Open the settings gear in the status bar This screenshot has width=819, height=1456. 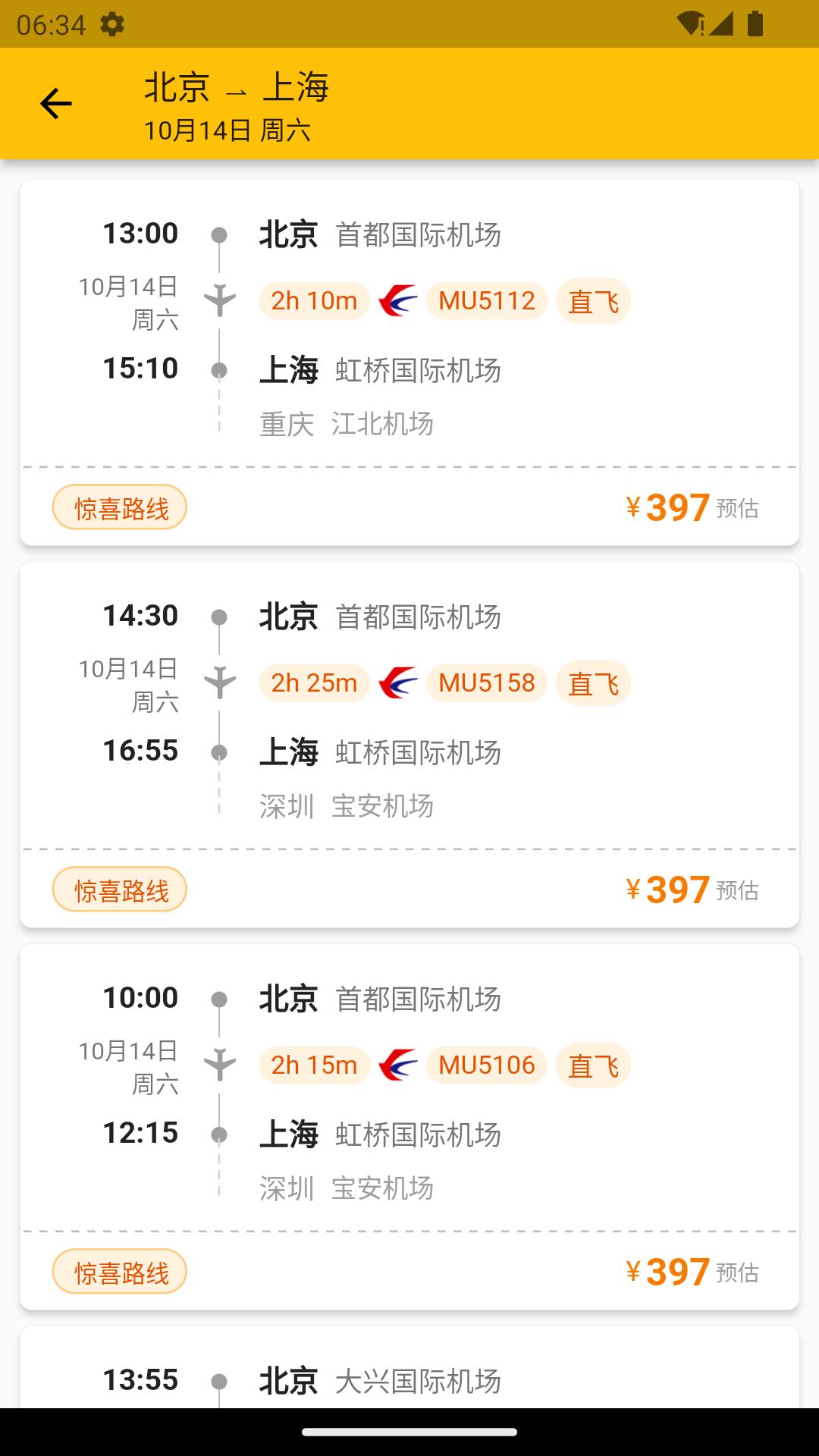coord(112,24)
